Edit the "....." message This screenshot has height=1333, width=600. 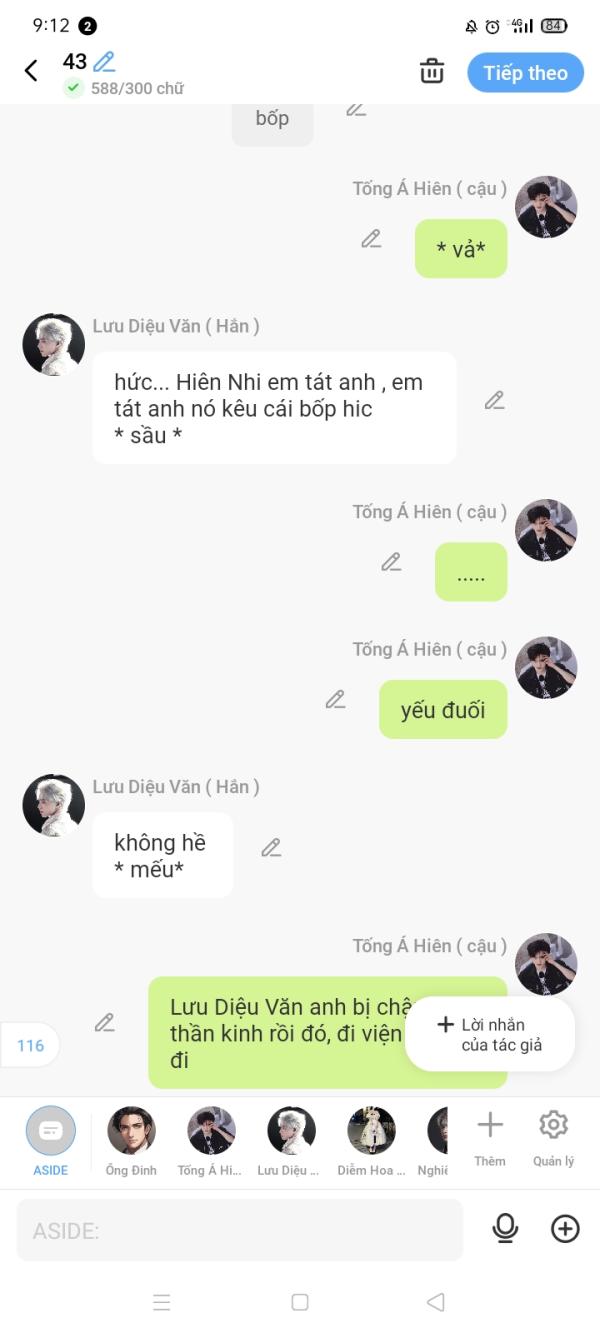(x=391, y=562)
